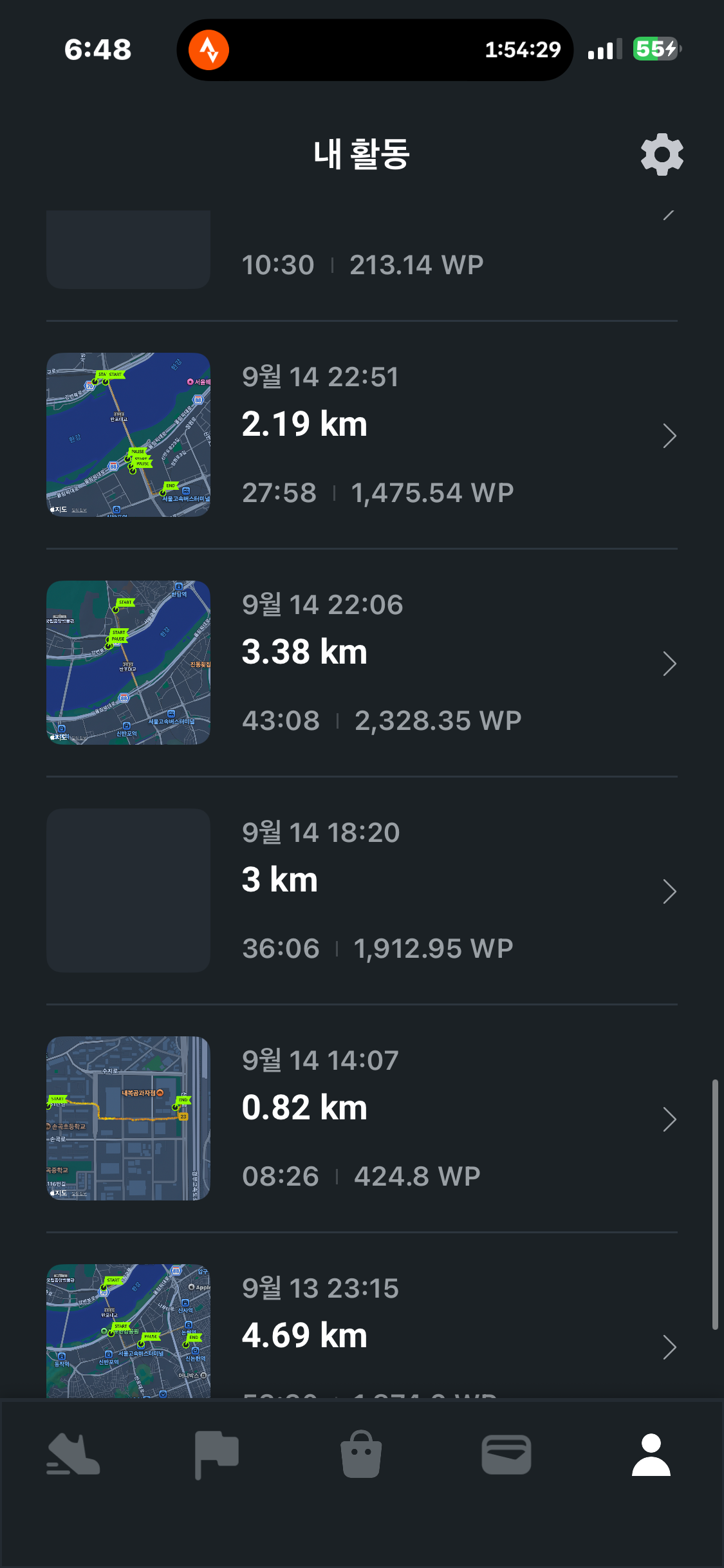724x1568 pixels.
Task: Tap the map thumbnail of the 0.82 km activity
Action: point(128,1118)
